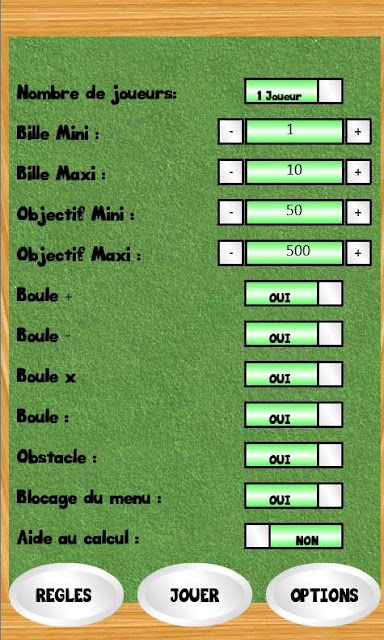
Task: Raise the Objectif Mini value
Action: (358, 212)
